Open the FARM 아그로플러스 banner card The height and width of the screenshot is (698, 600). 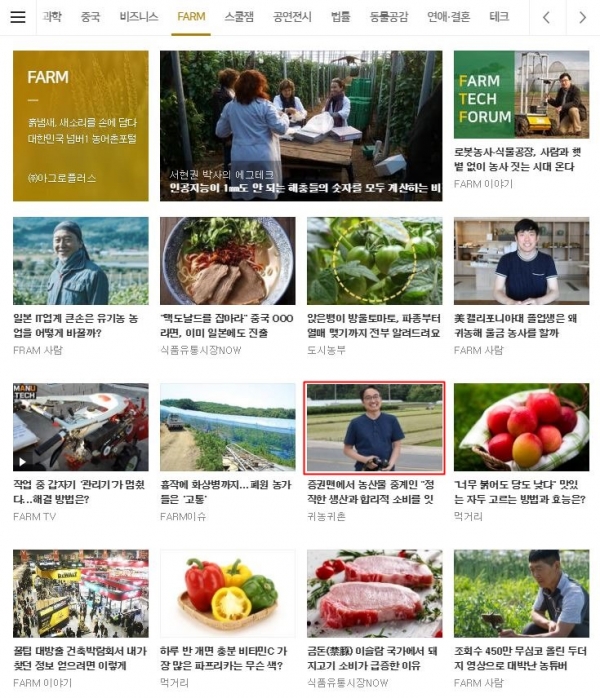tap(80, 125)
